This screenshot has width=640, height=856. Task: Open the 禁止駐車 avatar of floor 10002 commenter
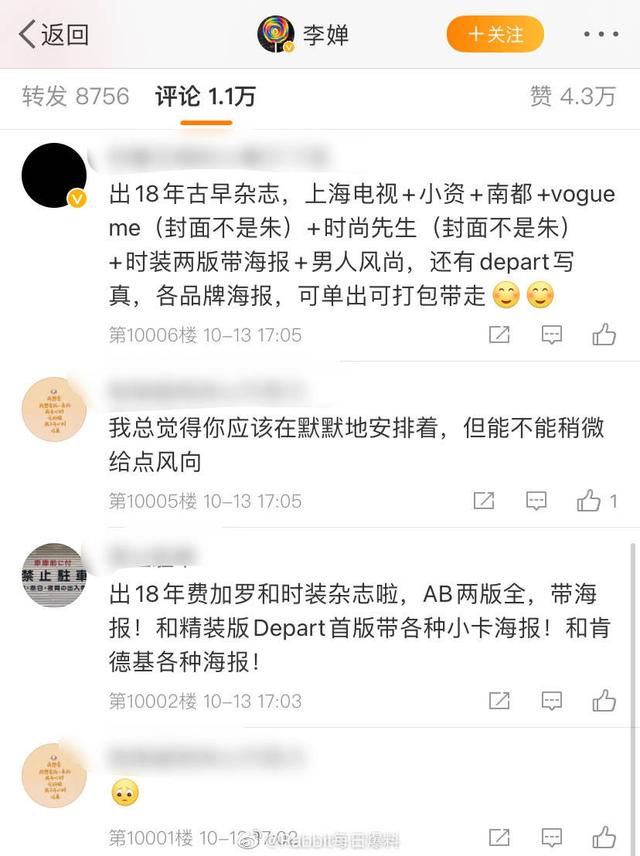point(54,576)
